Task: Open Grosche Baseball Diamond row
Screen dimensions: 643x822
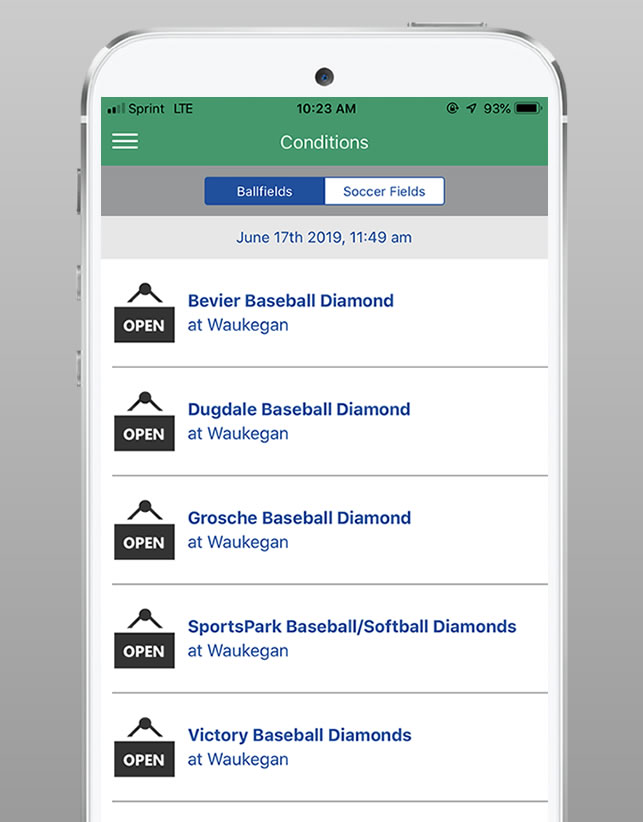Action: point(298,530)
